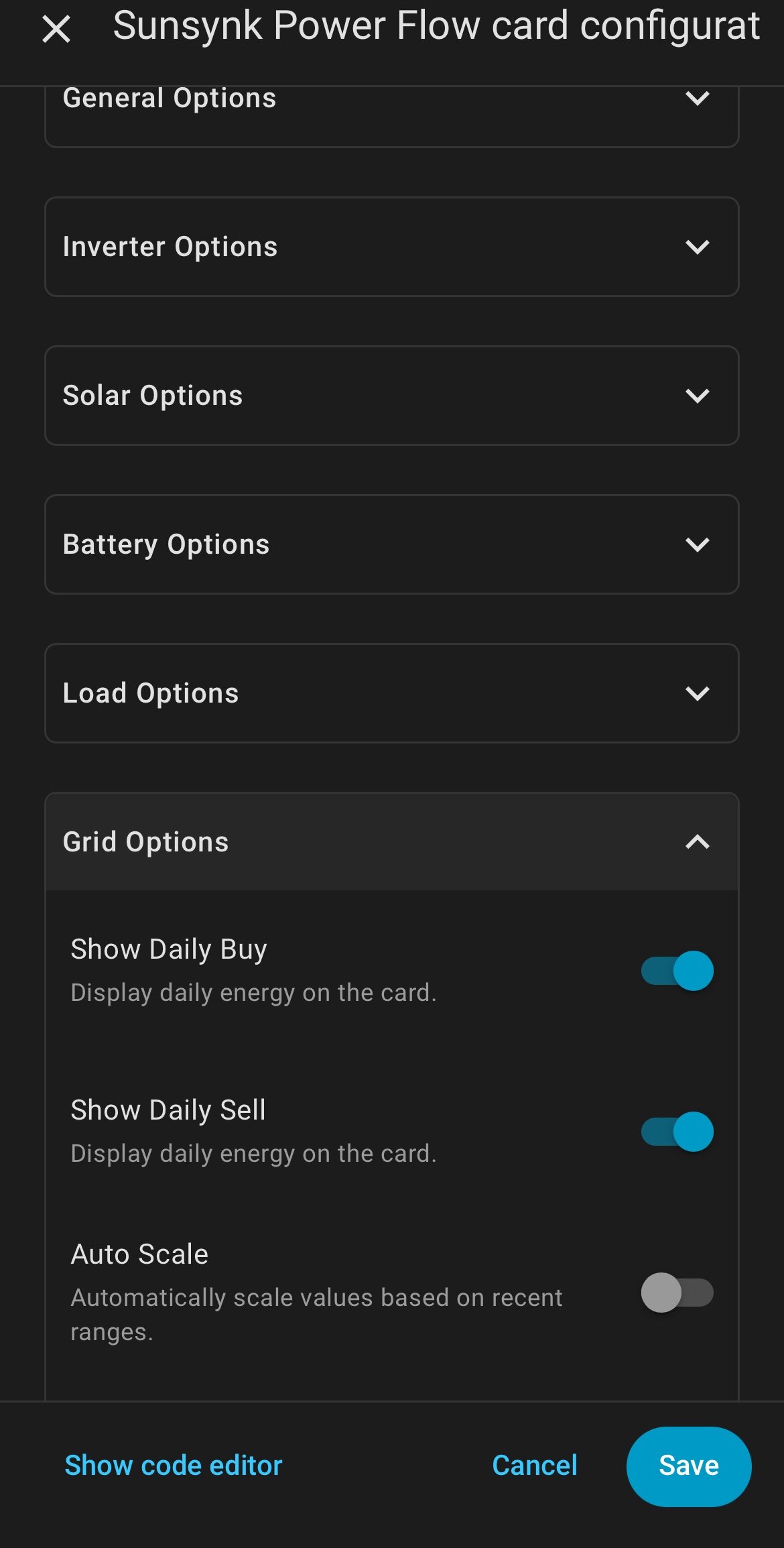The width and height of the screenshot is (784, 1548).
Task: Expand Inverter Options
Action: (x=392, y=247)
